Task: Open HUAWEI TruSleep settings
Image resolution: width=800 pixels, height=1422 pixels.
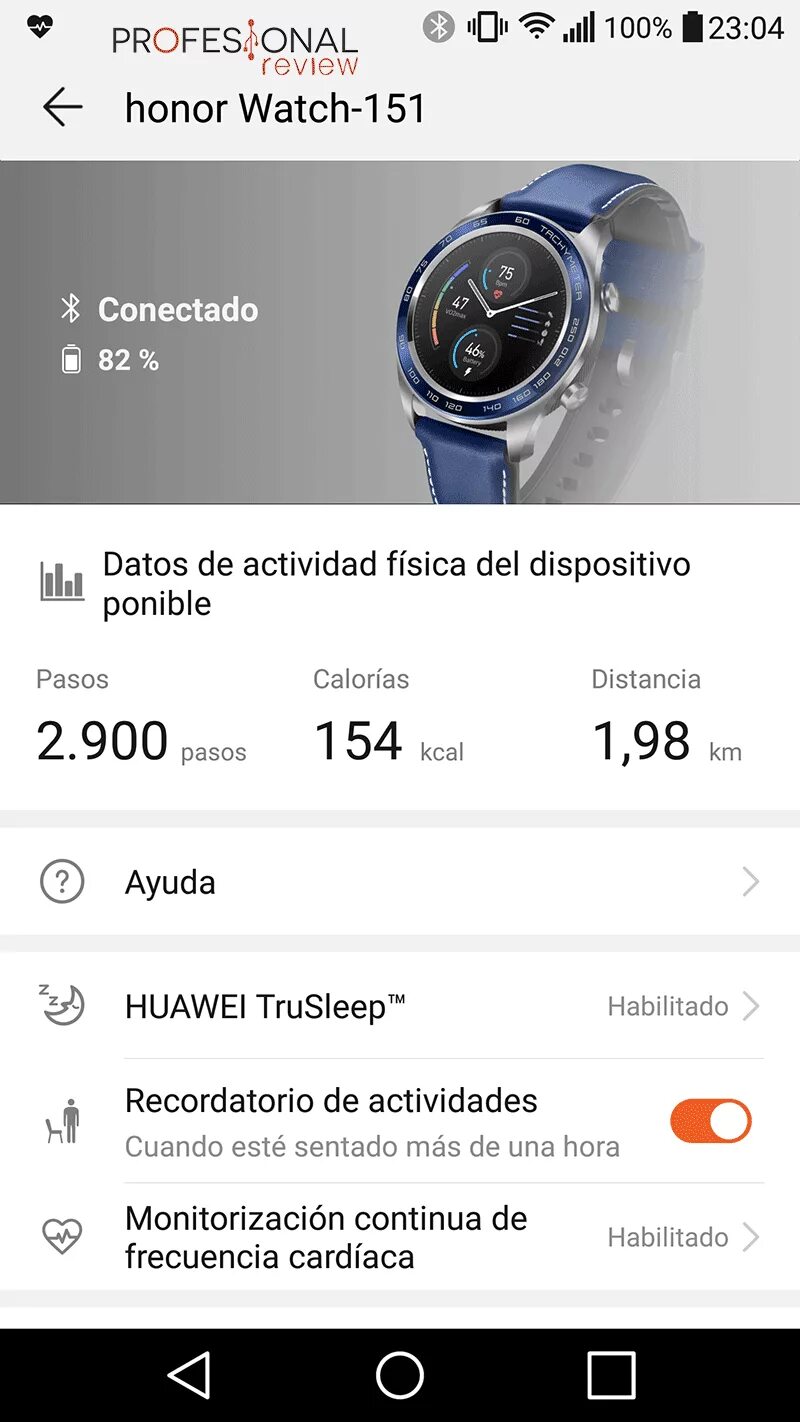Action: point(400,1006)
